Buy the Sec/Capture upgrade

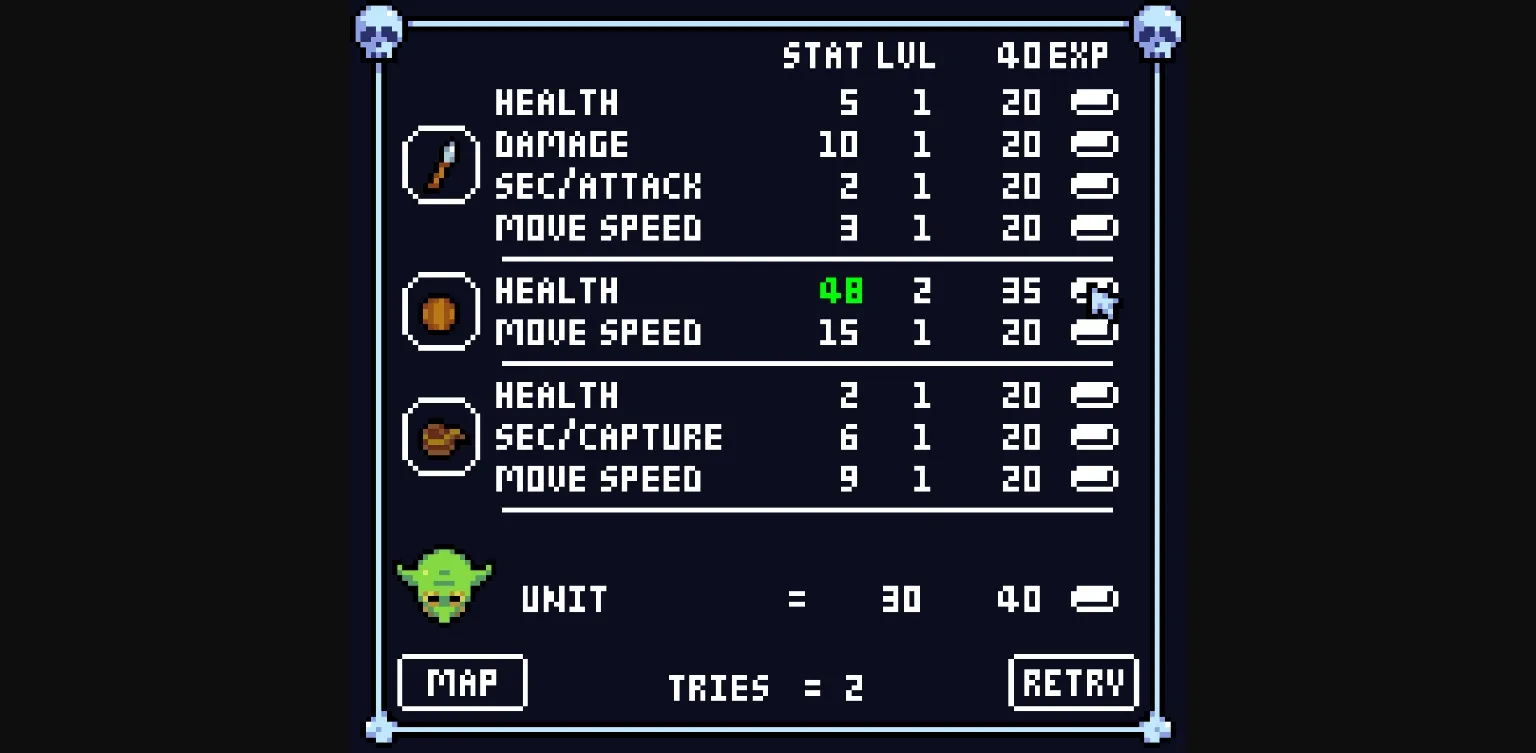click(x=1094, y=437)
